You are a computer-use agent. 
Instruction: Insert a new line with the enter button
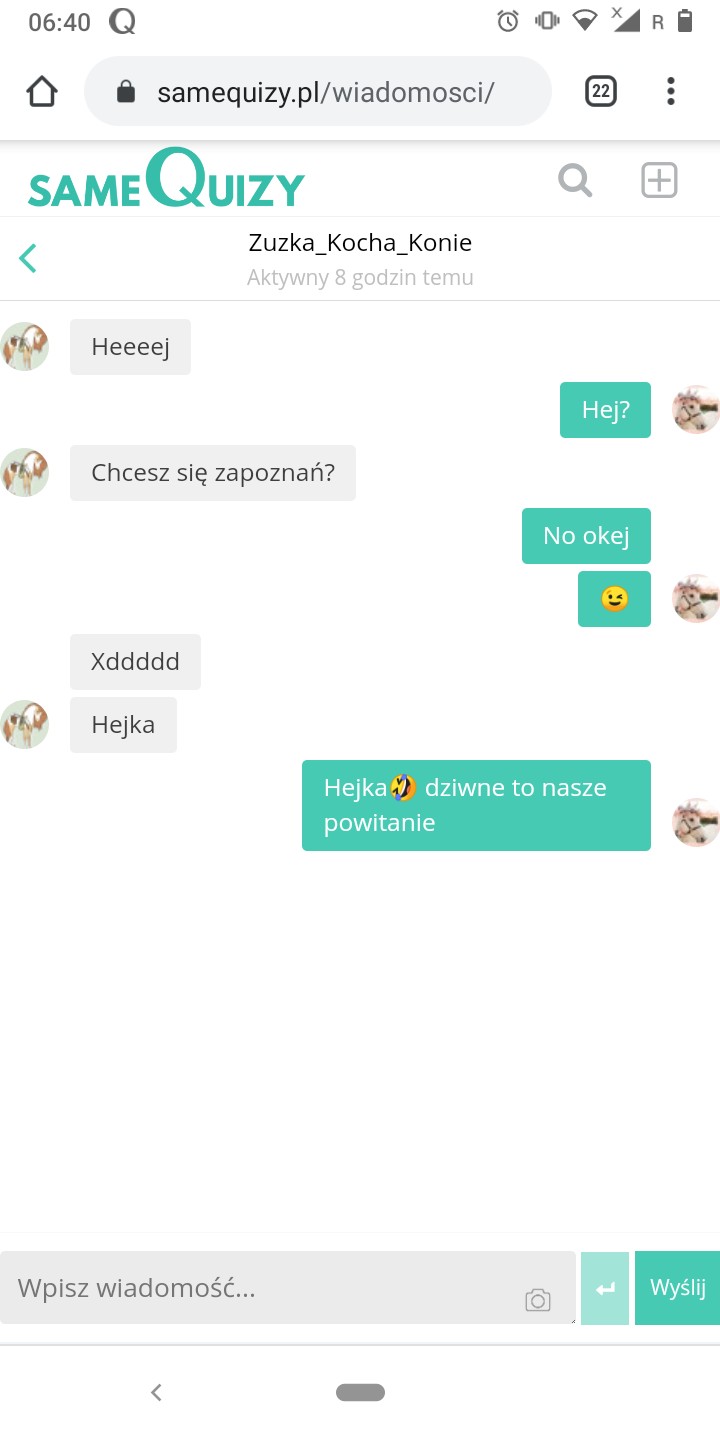click(x=605, y=1288)
